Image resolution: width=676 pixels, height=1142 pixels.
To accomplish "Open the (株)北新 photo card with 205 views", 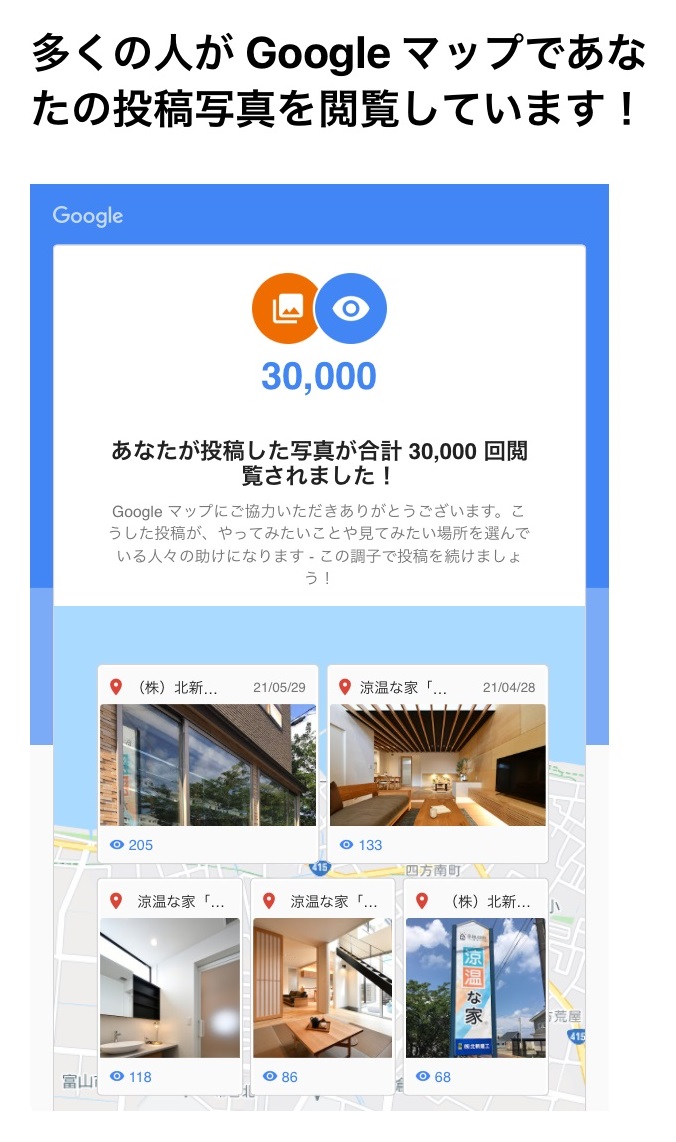I will point(208,765).
